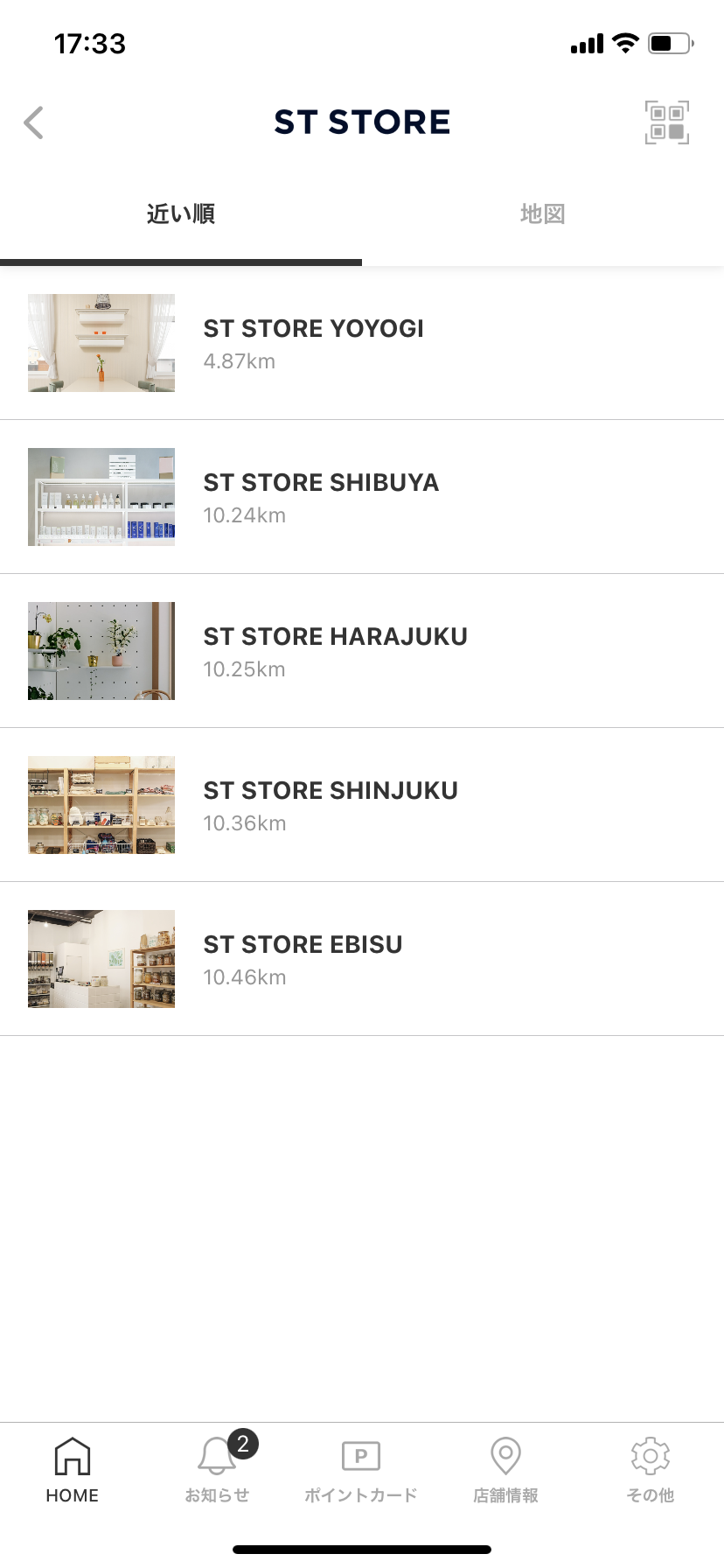Open ST STORE EBISU details

[x=362, y=959]
